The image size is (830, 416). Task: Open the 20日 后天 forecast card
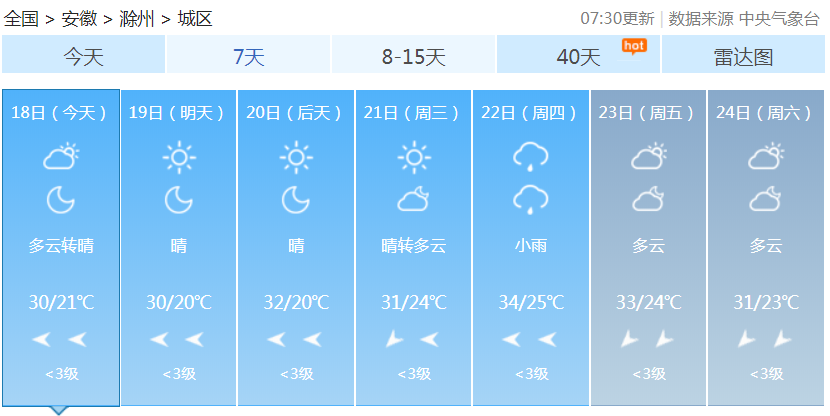296,248
